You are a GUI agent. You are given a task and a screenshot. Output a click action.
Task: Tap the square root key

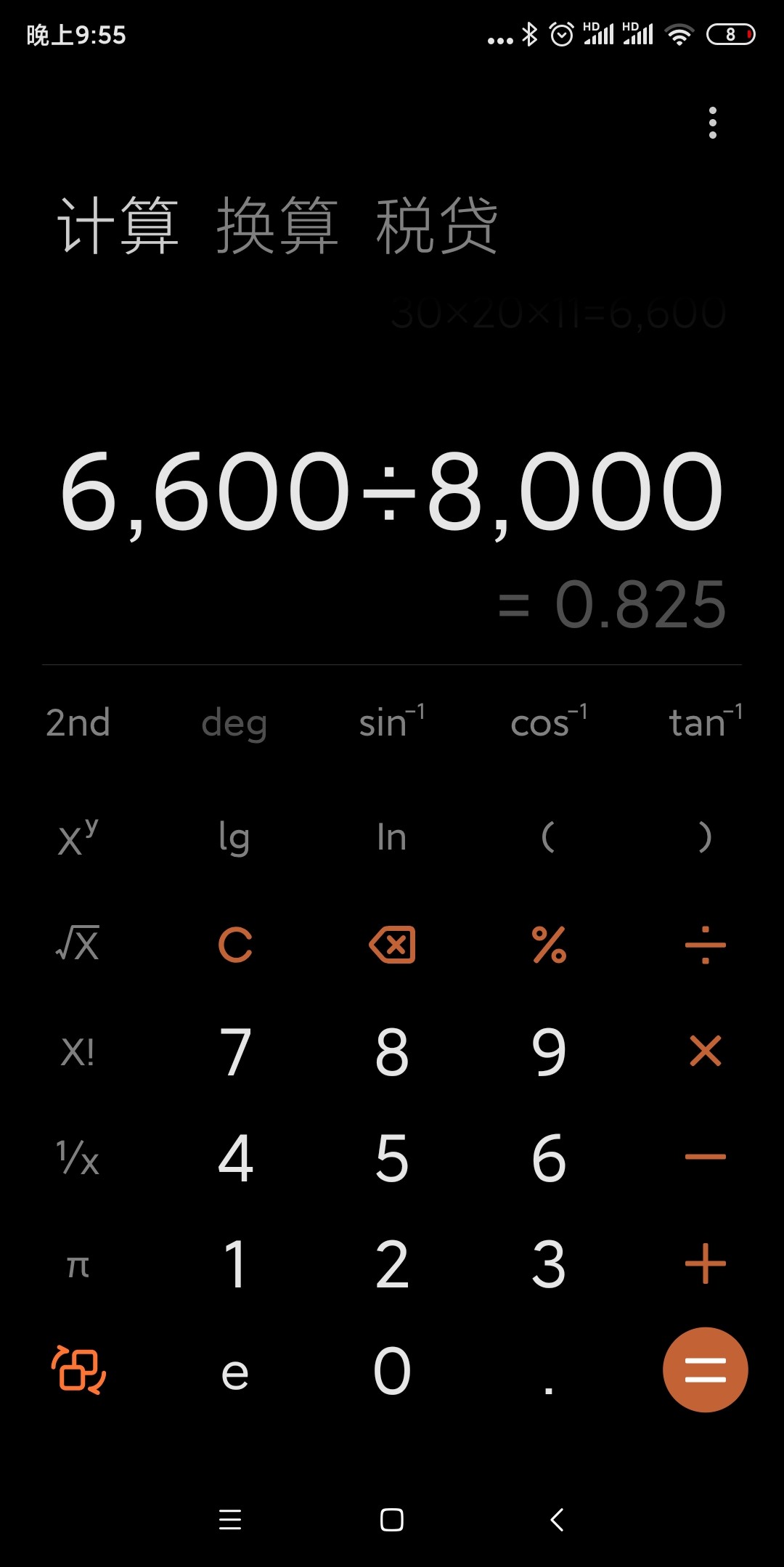coord(78,945)
